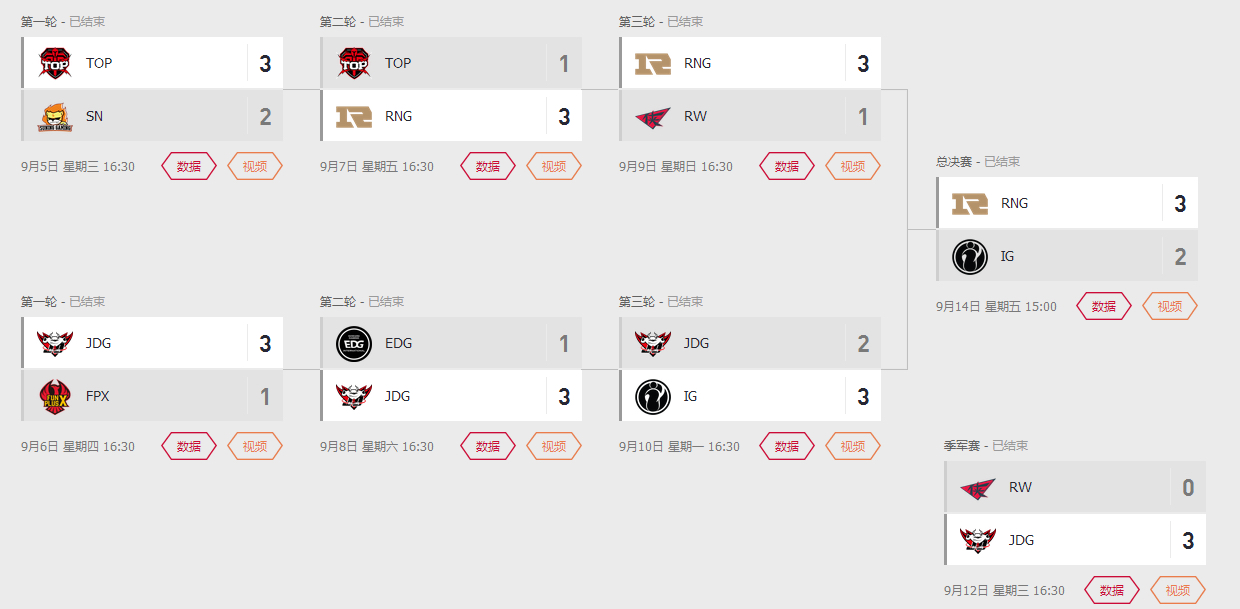Open 视频 for TOP vs RNG match
Image resolution: width=1240 pixels, height=609 pixels.
click(554, 166)
